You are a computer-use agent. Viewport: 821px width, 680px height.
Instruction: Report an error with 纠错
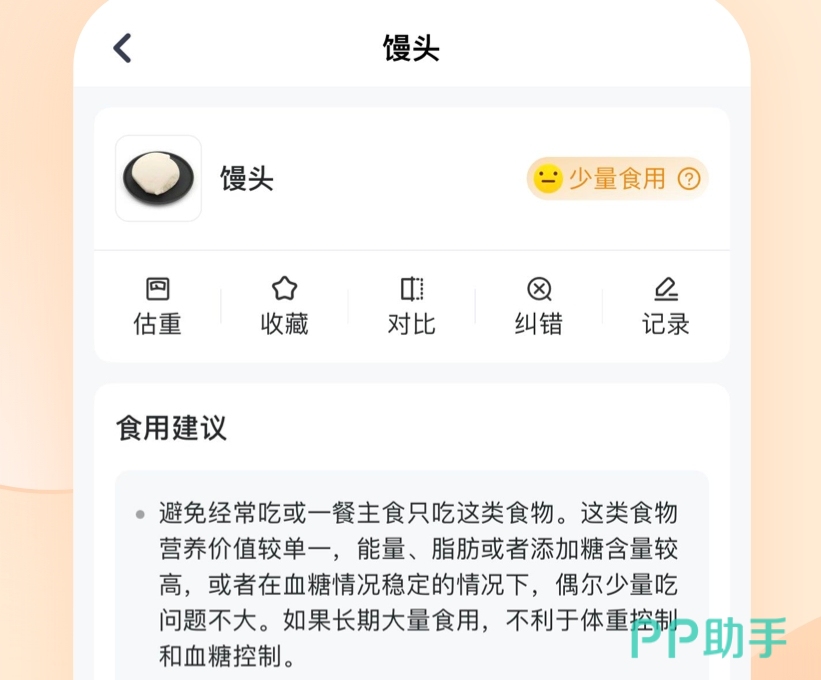tap(538, 306)
